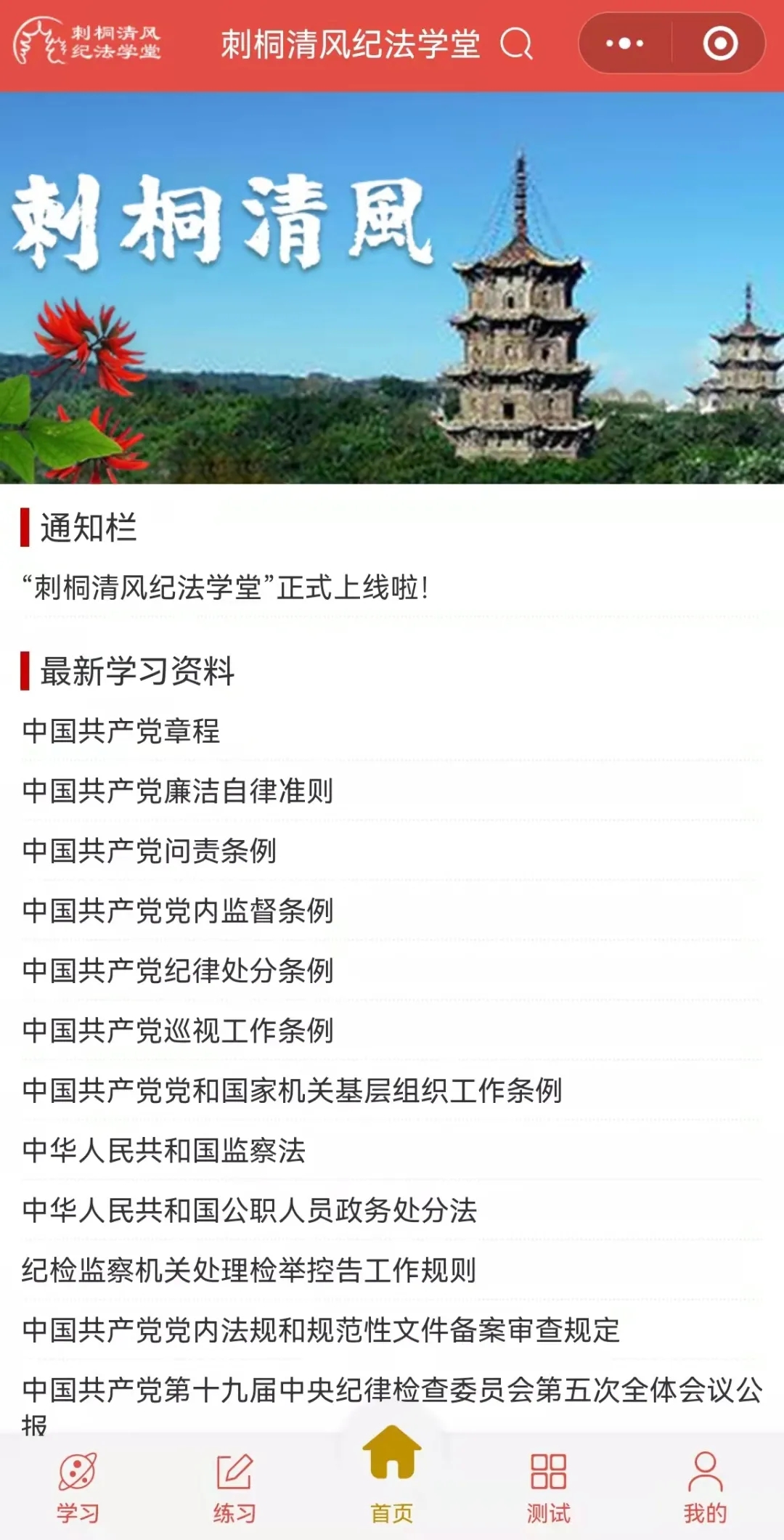Open the 刺桐清风纪法学堂正式上线啦 notice
This screenshot has width=784, height=1540.
point(225,587)
